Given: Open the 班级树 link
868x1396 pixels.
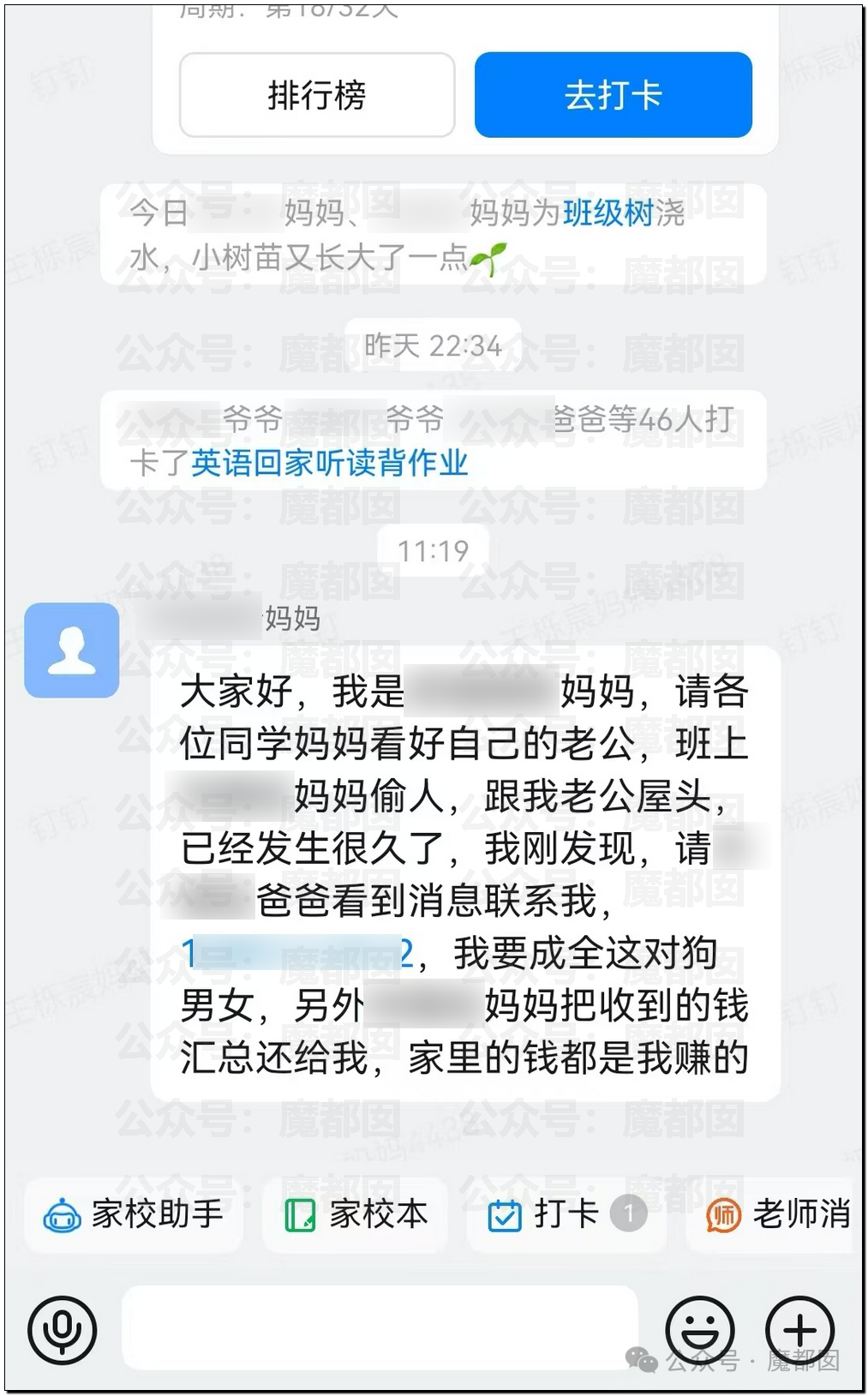Looking at the screenshot, I should click(x=608, y=213).
